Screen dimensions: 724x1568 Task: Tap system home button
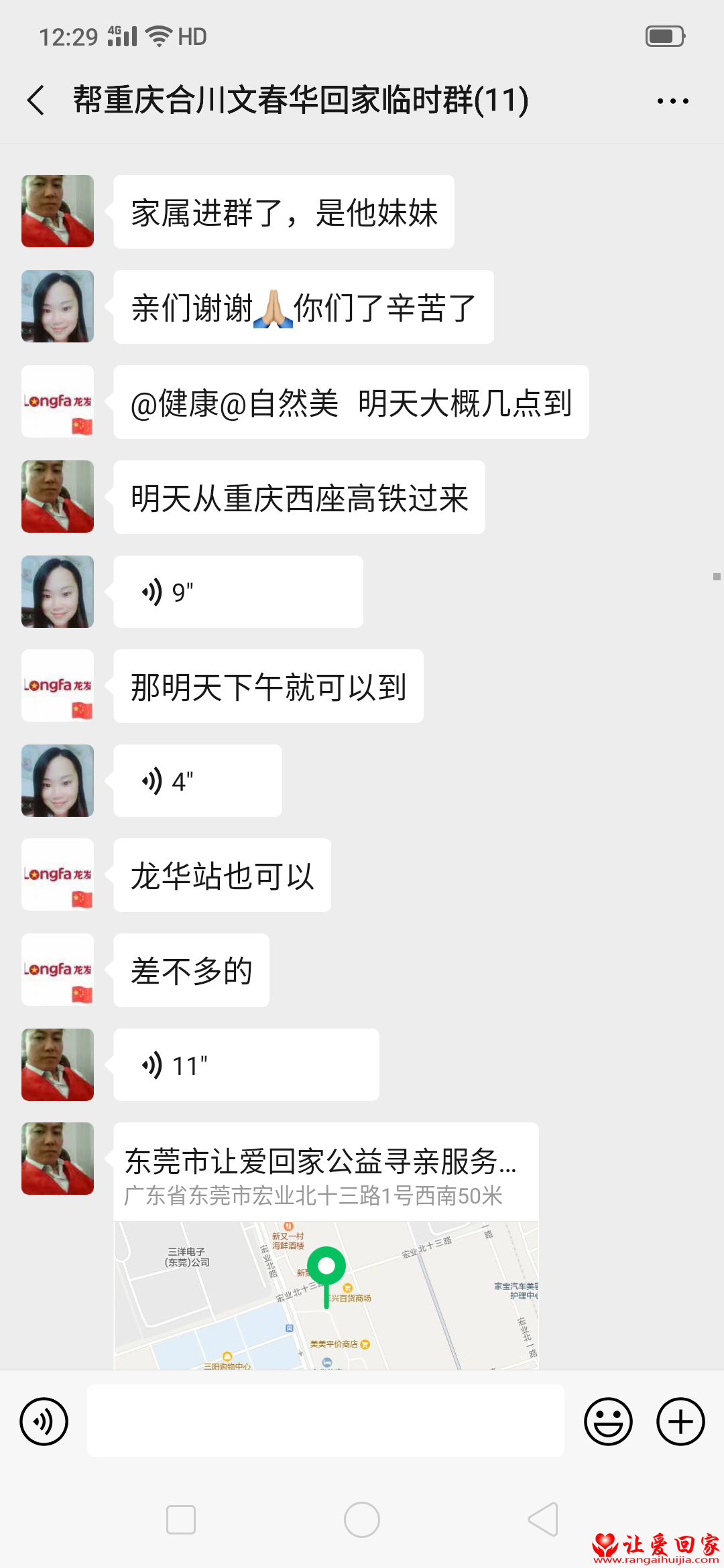[362, 1520]
